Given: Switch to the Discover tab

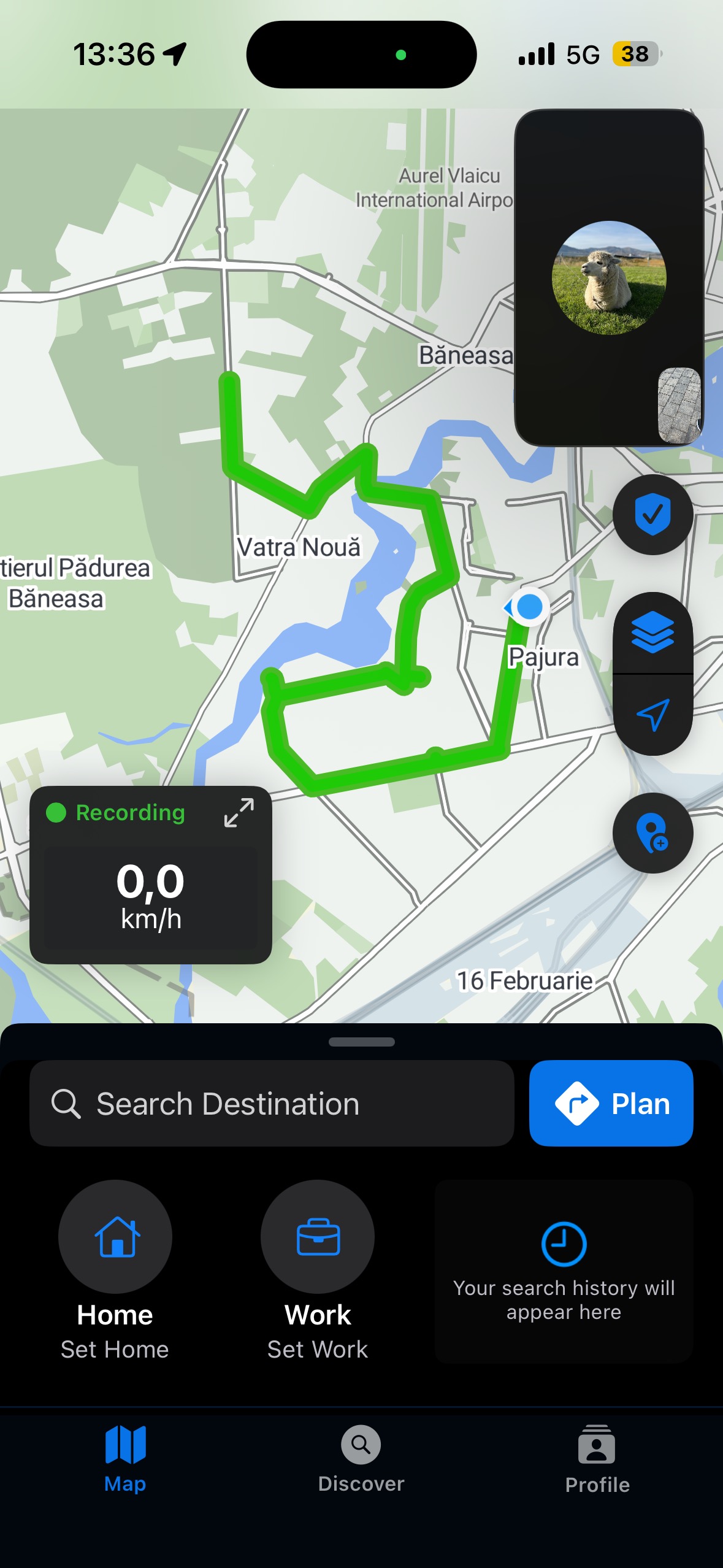Looking at the screenshot, I should [361, 1459].
